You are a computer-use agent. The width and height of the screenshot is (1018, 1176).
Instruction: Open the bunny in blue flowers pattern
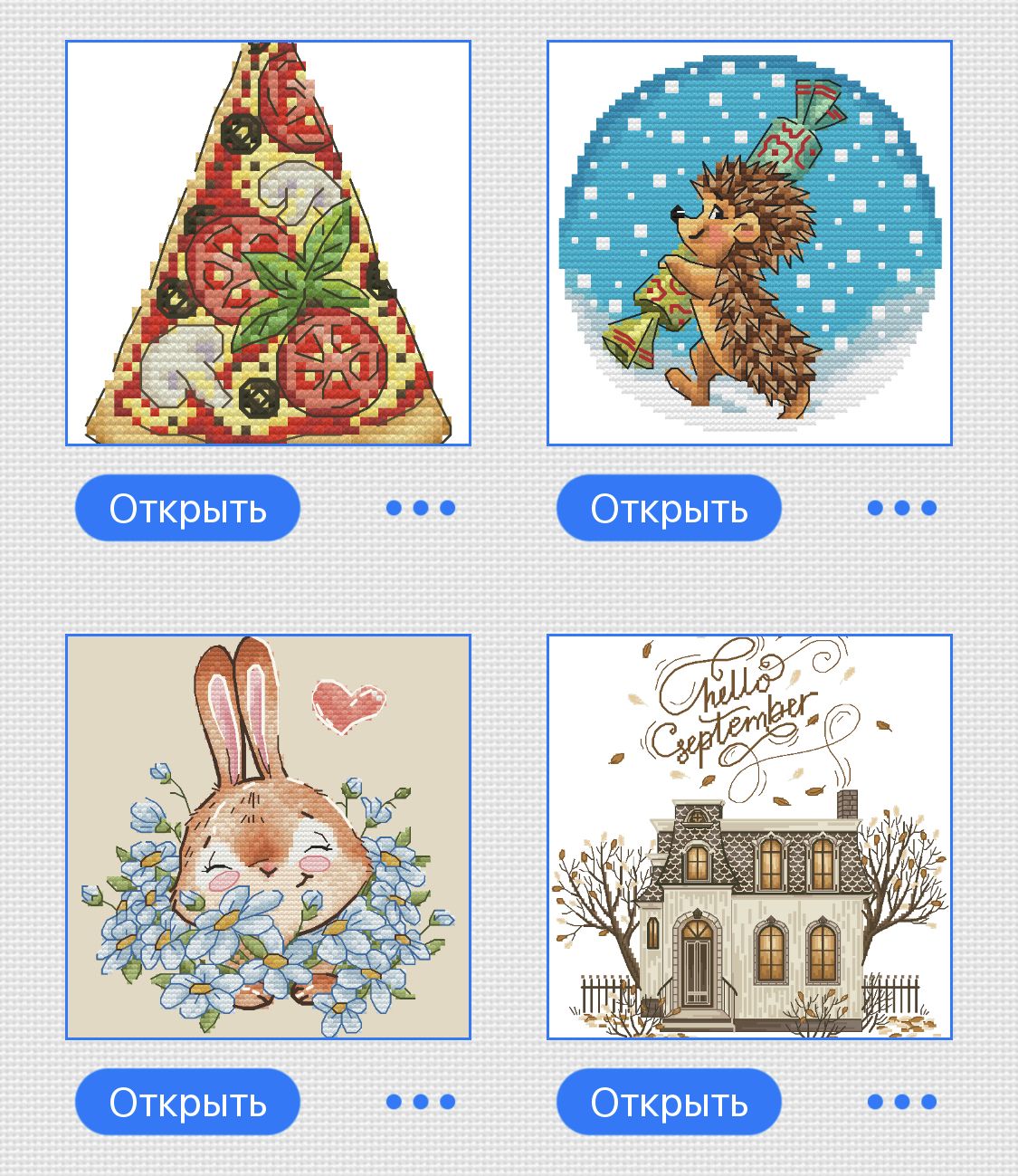coord(268,837)
